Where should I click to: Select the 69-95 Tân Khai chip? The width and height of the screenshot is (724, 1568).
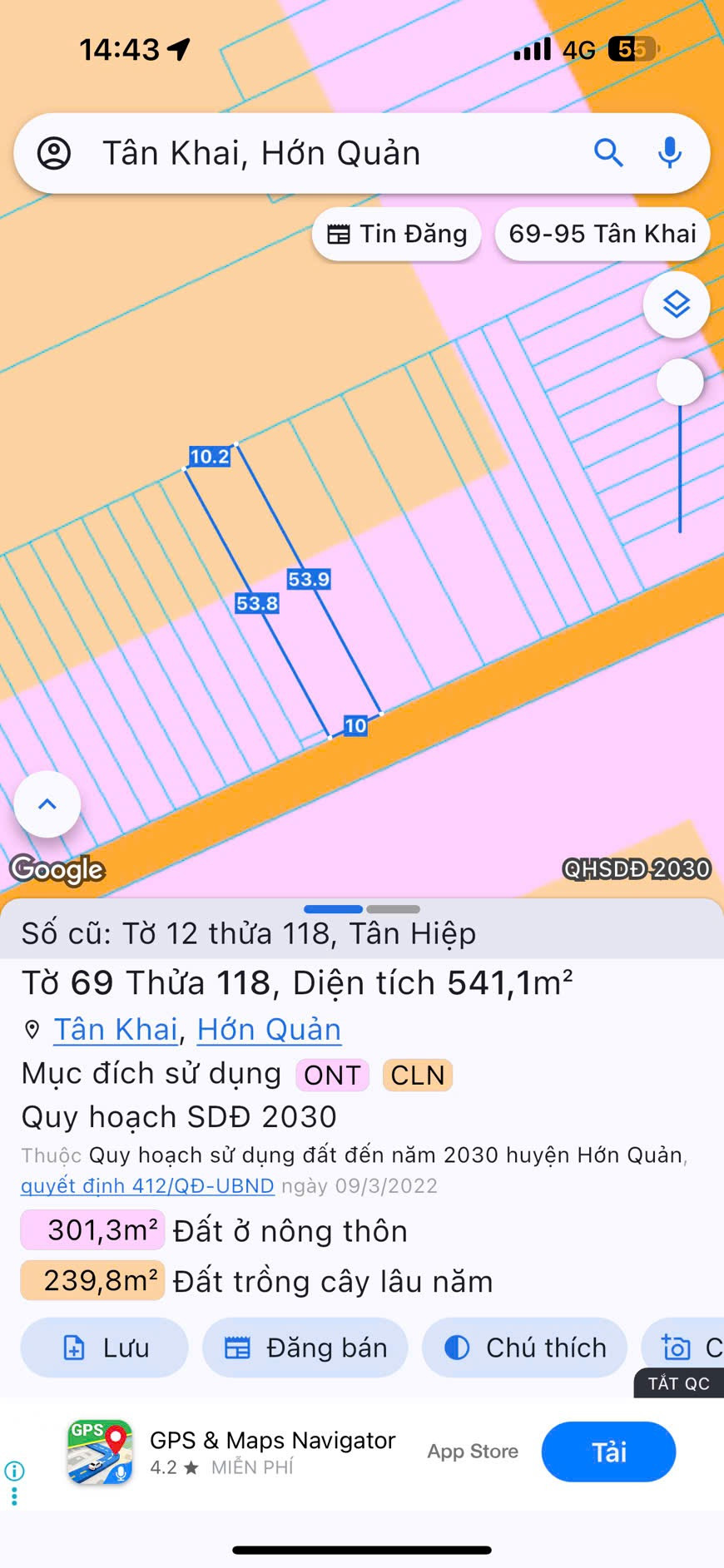[602, 234]
